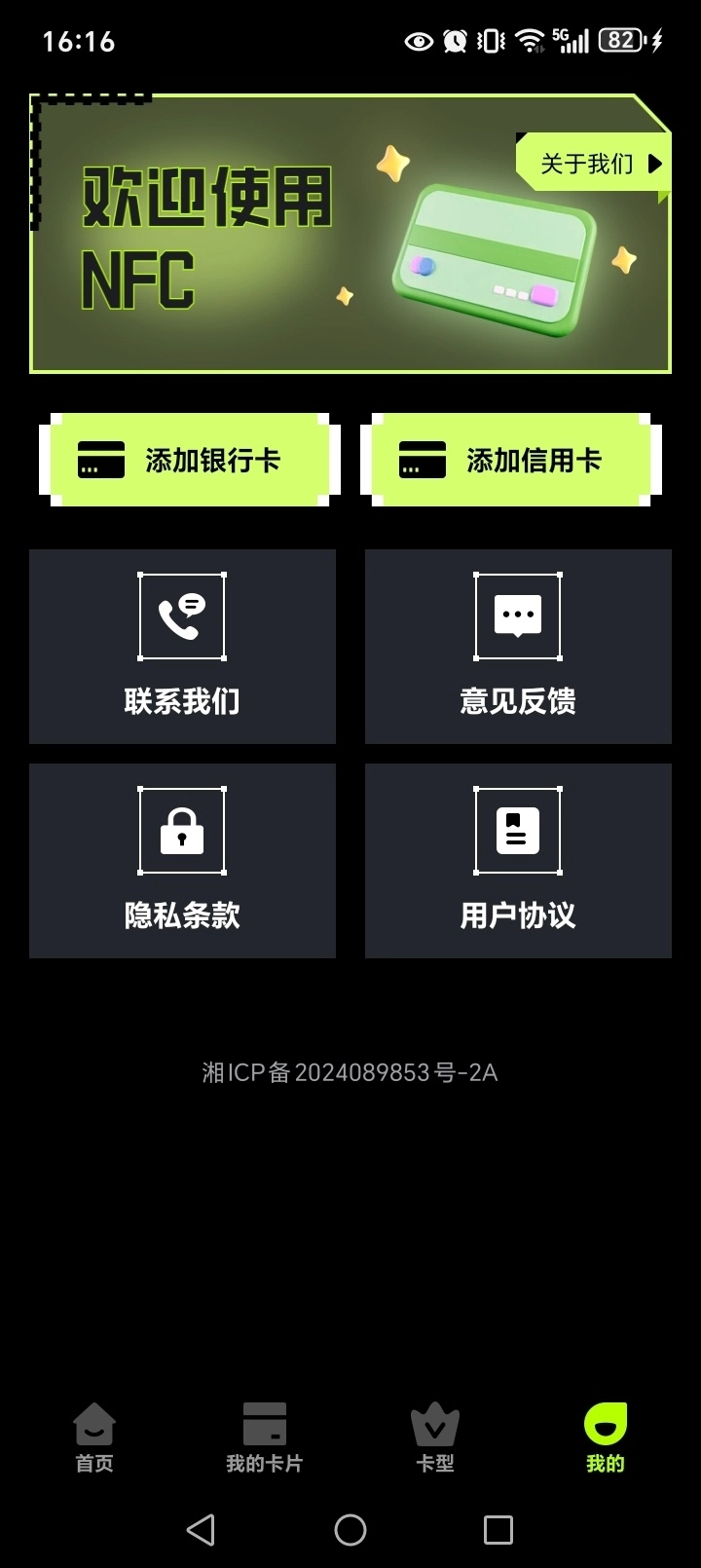Select the 我的 tab
Screen dimensions: 701x1568
[605, 1437]
